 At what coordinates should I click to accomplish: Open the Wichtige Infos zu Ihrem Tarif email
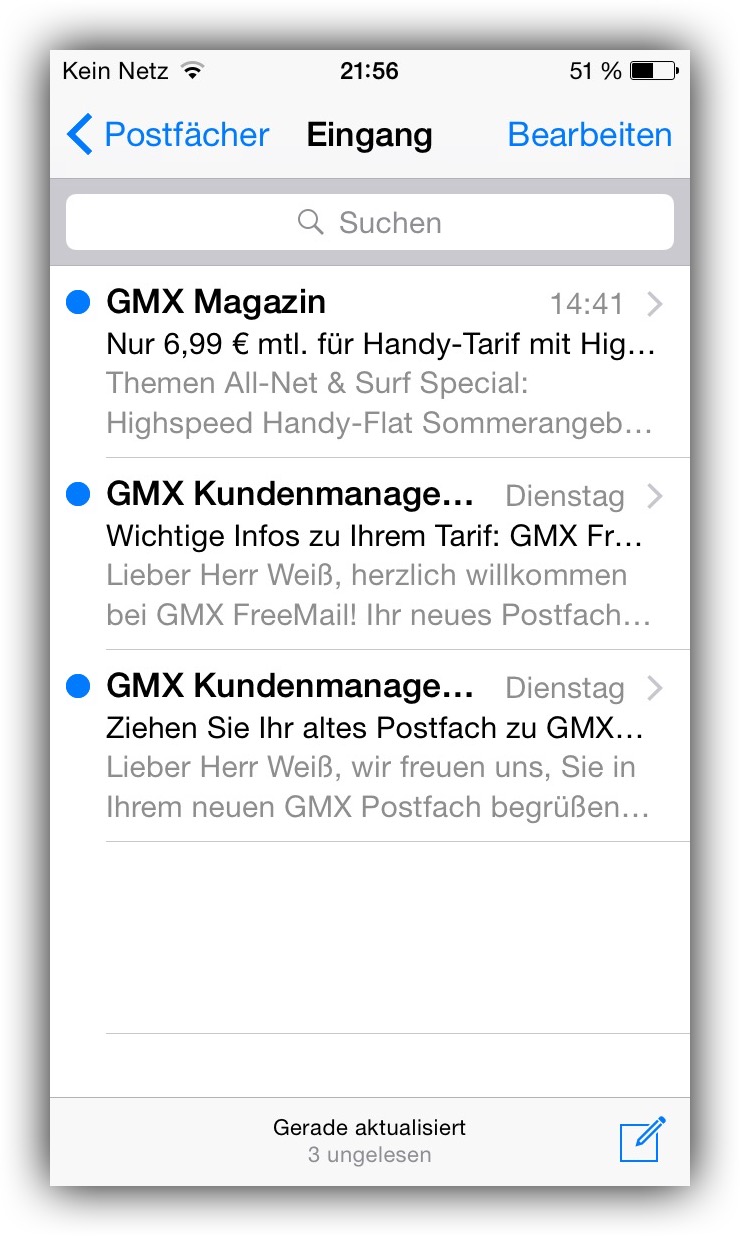coord(380,554)
